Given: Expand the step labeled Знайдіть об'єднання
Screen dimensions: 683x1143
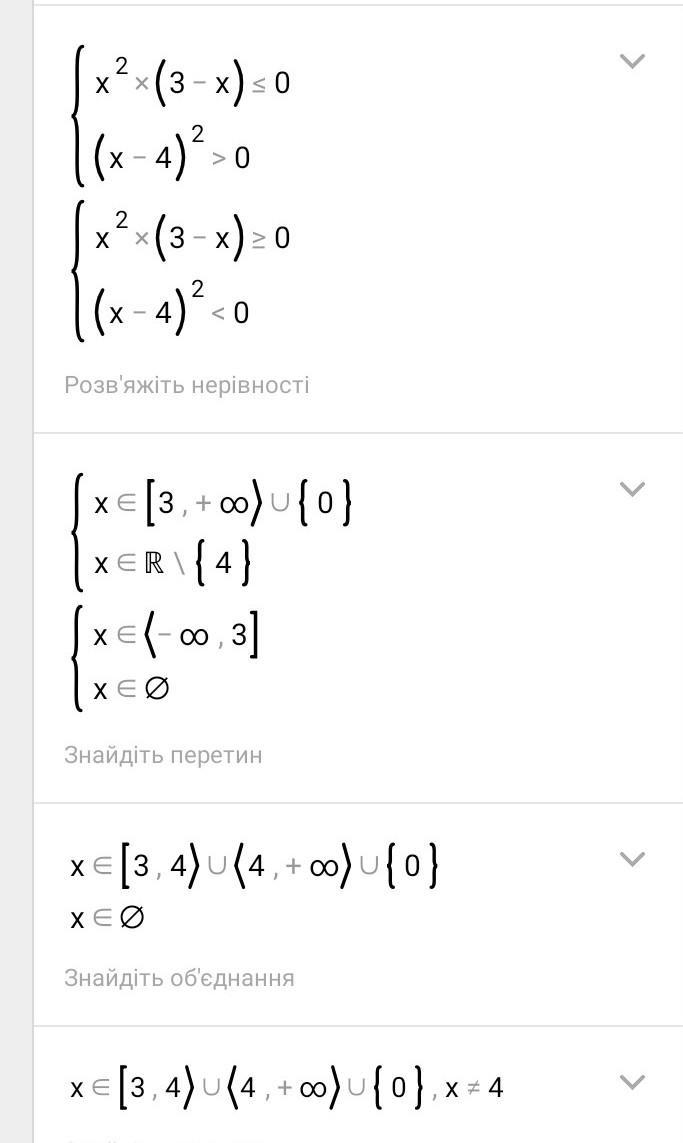Looking at the screenshot, I should point(632,859).
